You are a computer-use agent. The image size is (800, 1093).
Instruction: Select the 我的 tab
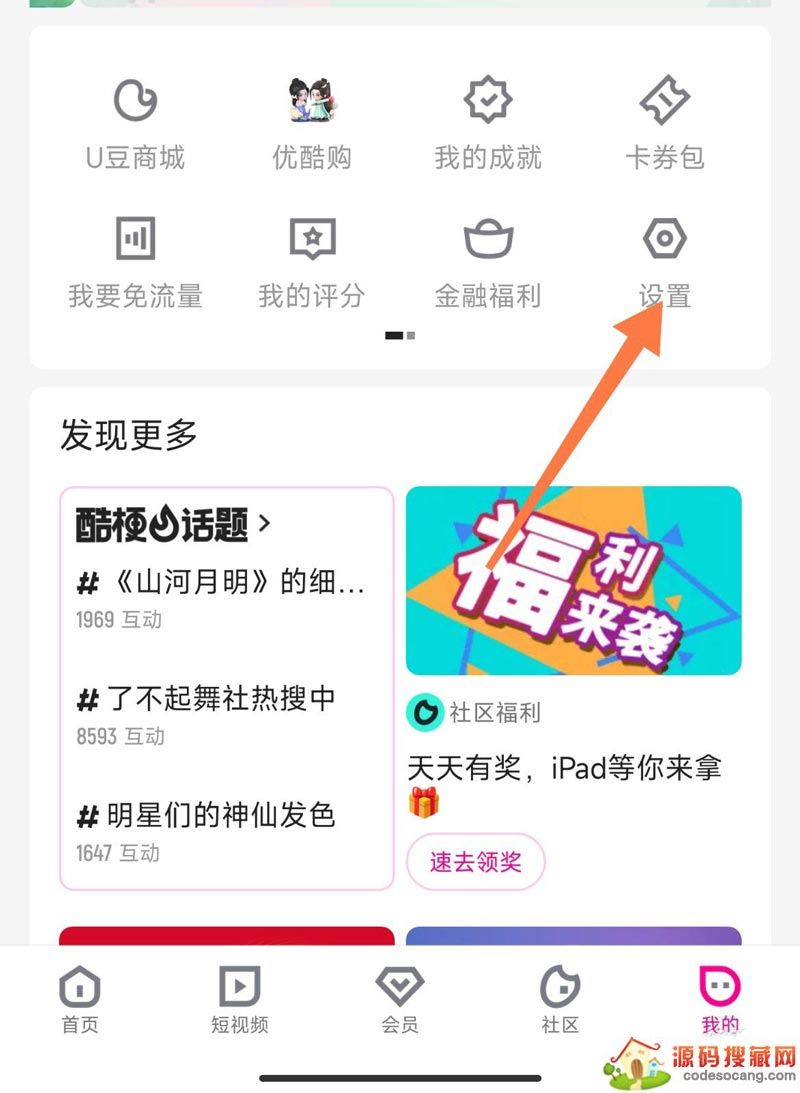719,999
